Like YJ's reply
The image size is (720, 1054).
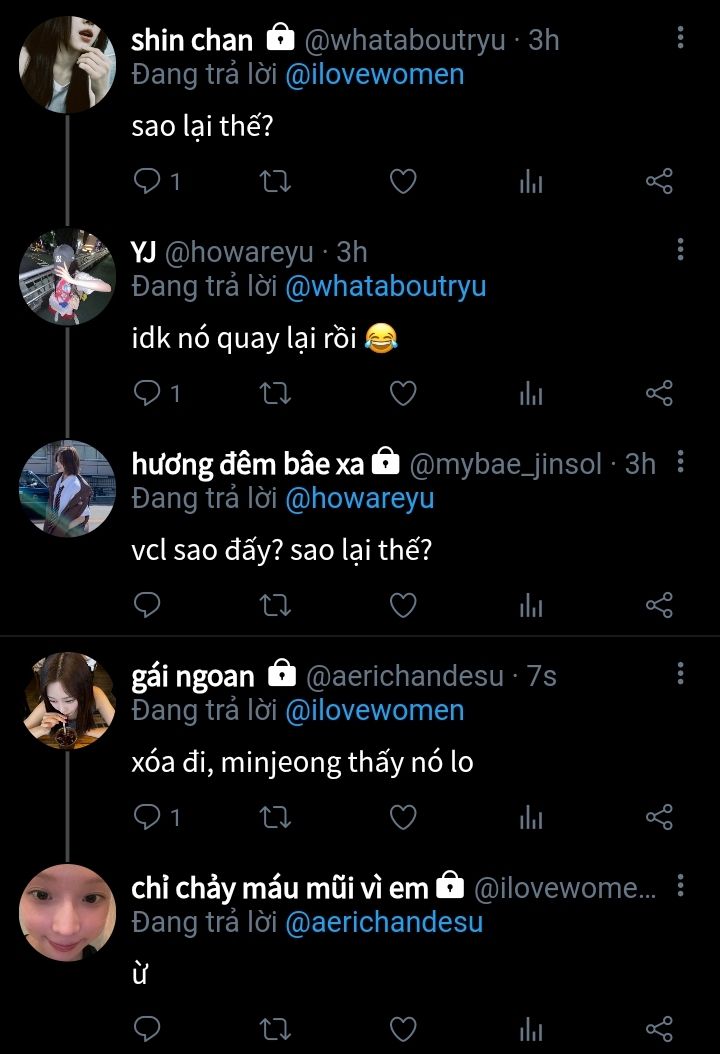coord(402,393)
